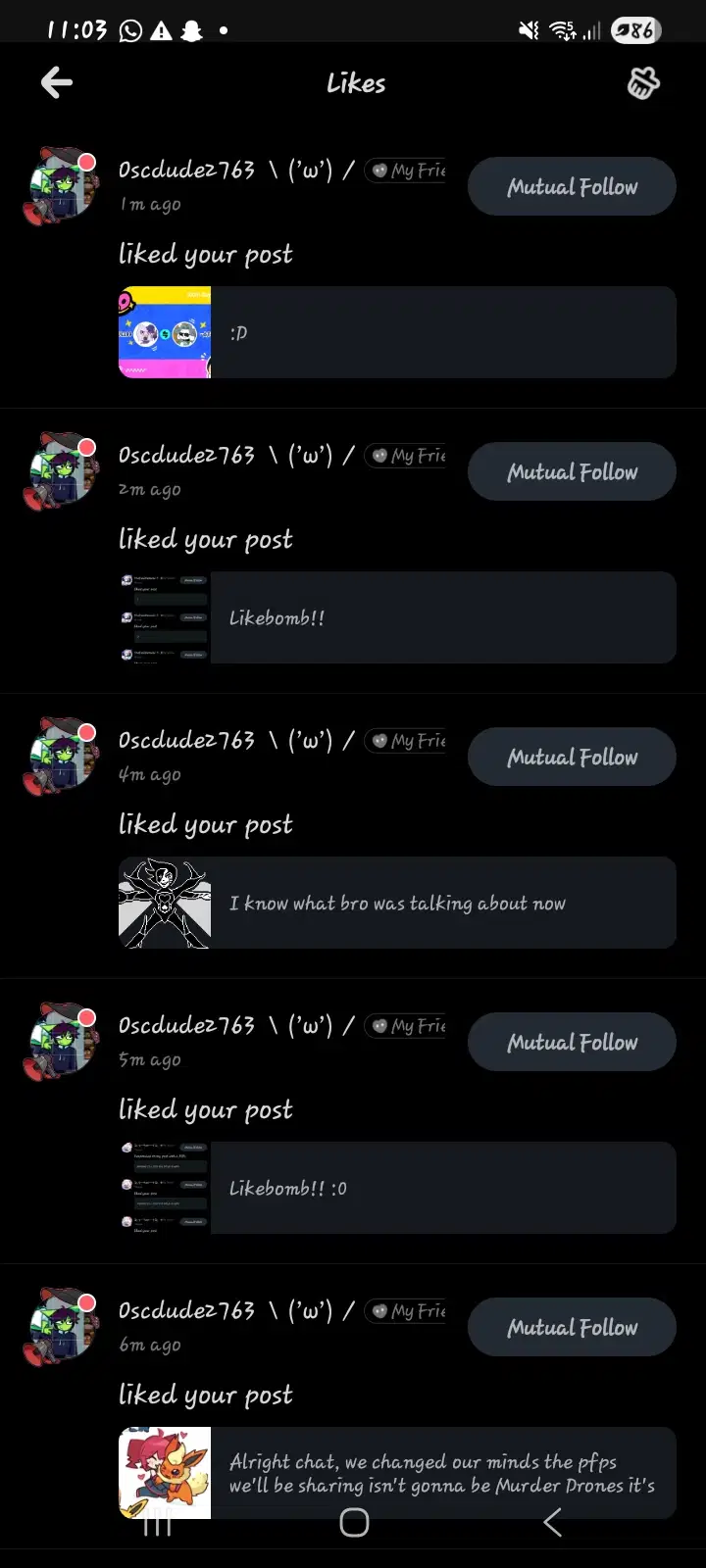The width and height of the screenshot is (706, 1568).
Task: Go back from the Likes screen
Action: (x=57, y=83)
